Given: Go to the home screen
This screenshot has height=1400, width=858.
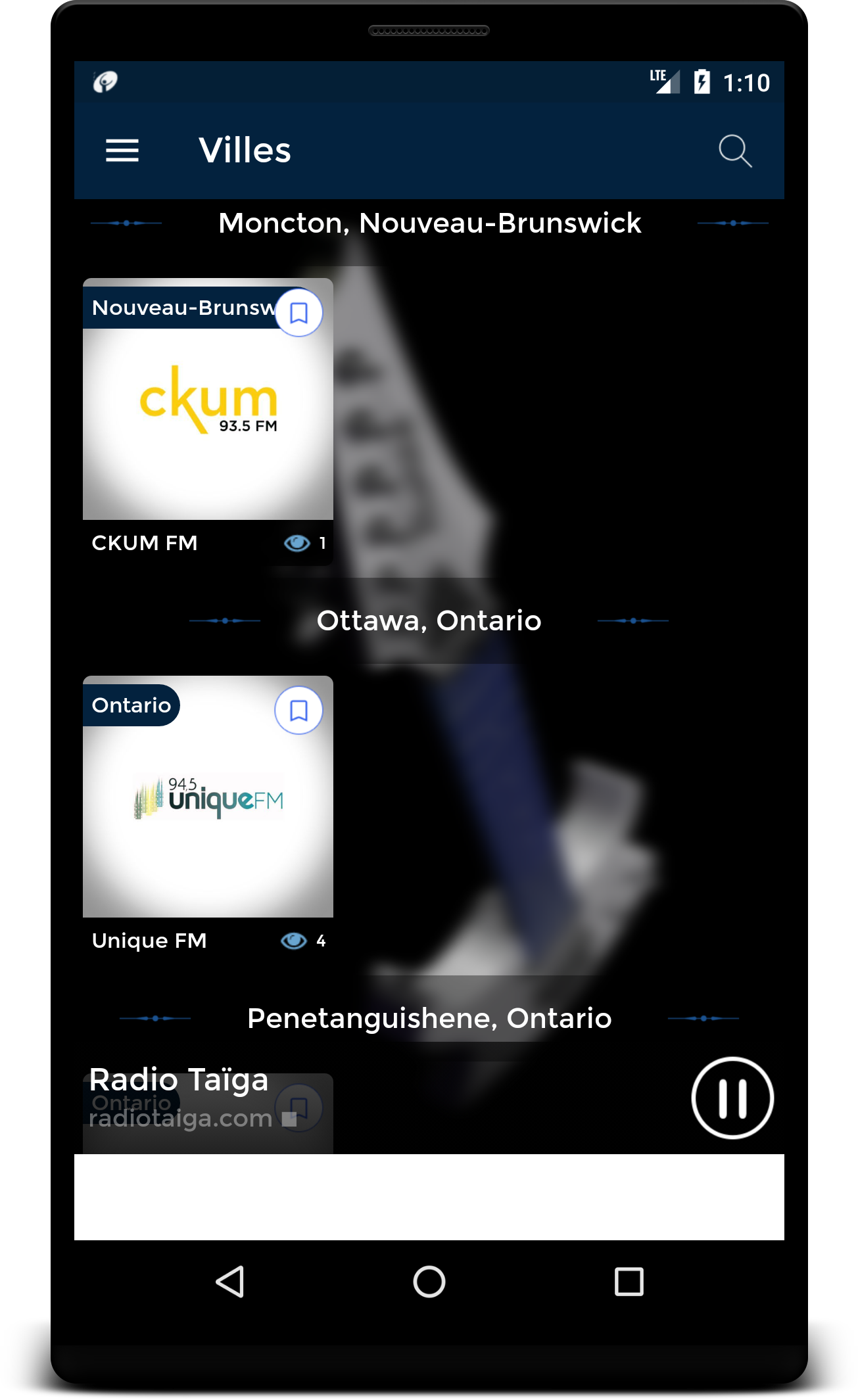Looking at the screenshot, I should tap(429, 1282).
